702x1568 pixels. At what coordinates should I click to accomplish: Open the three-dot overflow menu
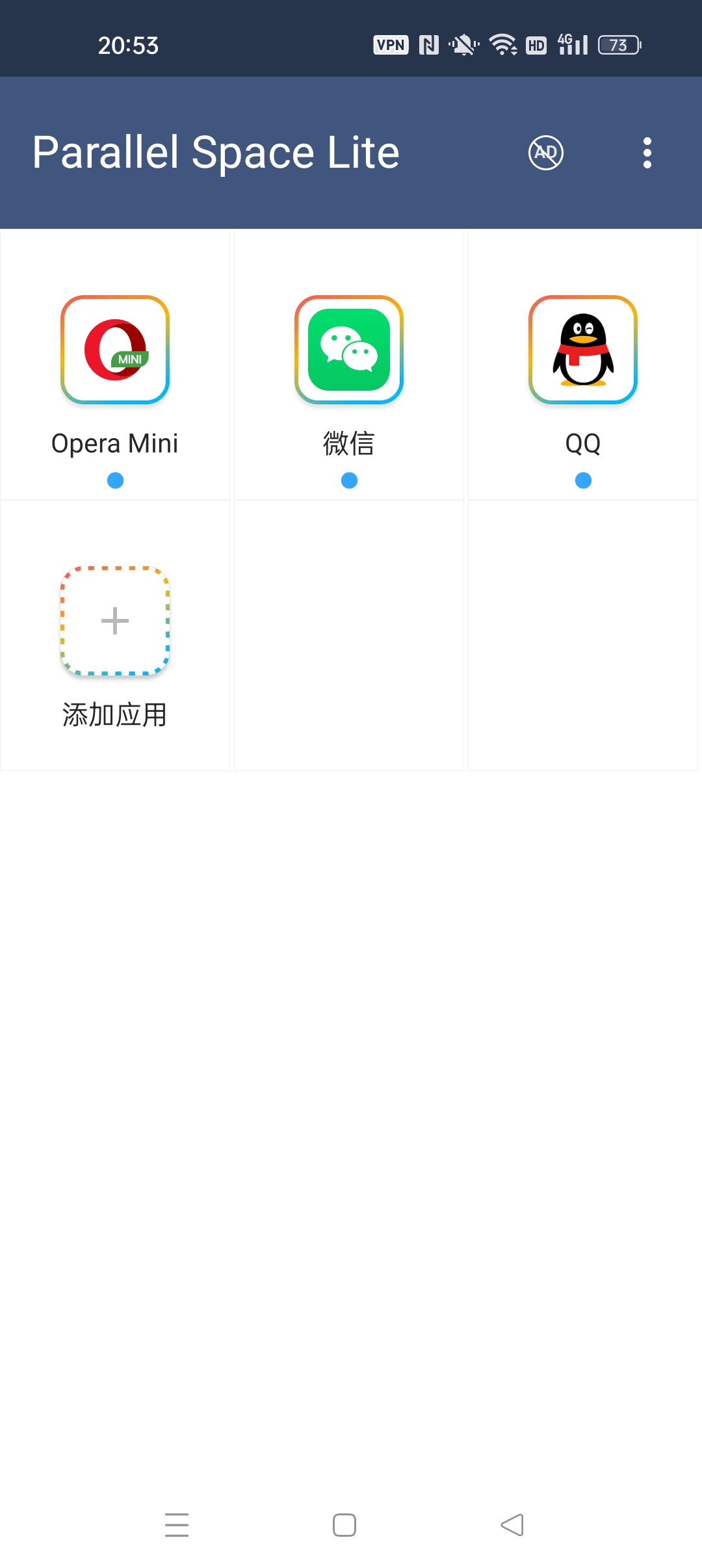click(647, 153)
